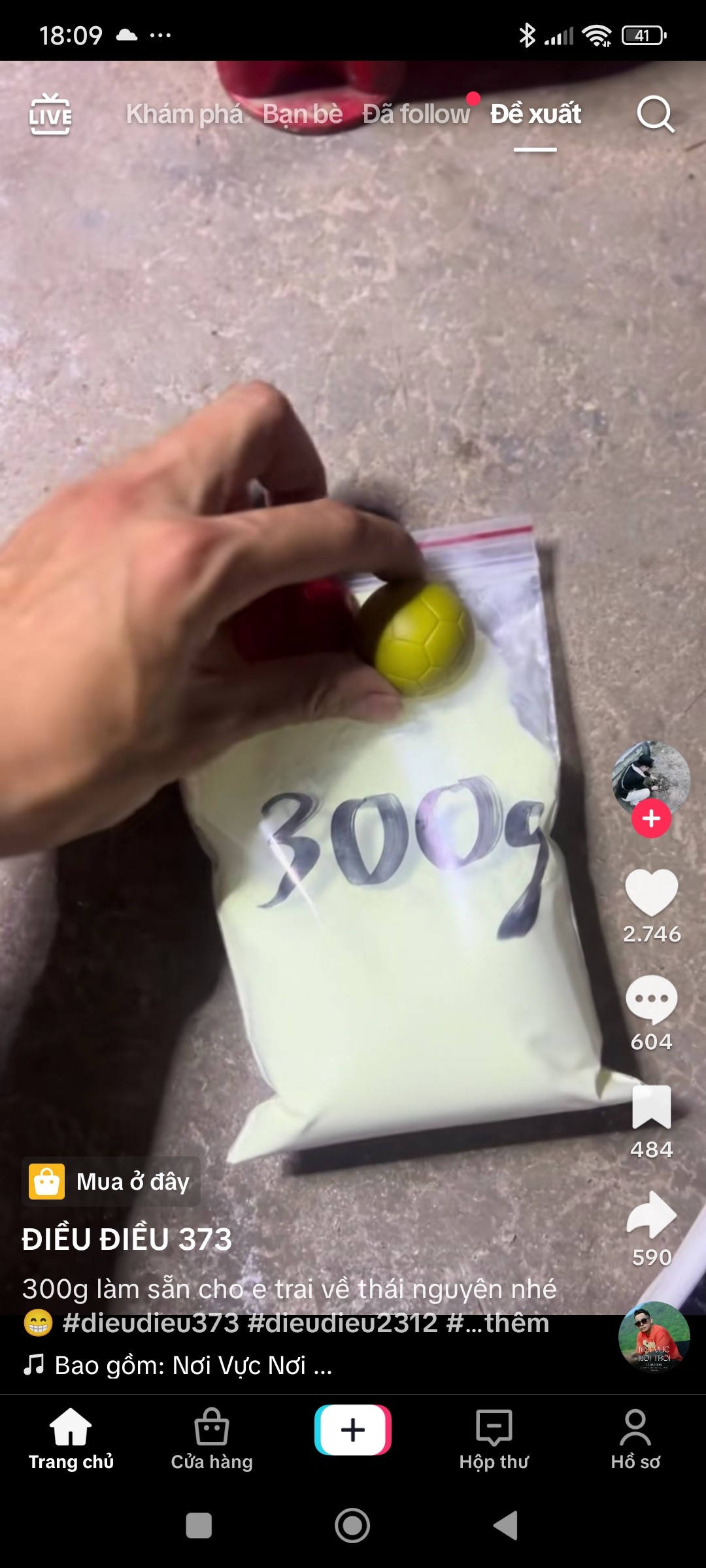Screen dimensions: 706x1568
Task: Switch to the Khám phá tab
Action: pyautogui.click(x=184, y=114)
